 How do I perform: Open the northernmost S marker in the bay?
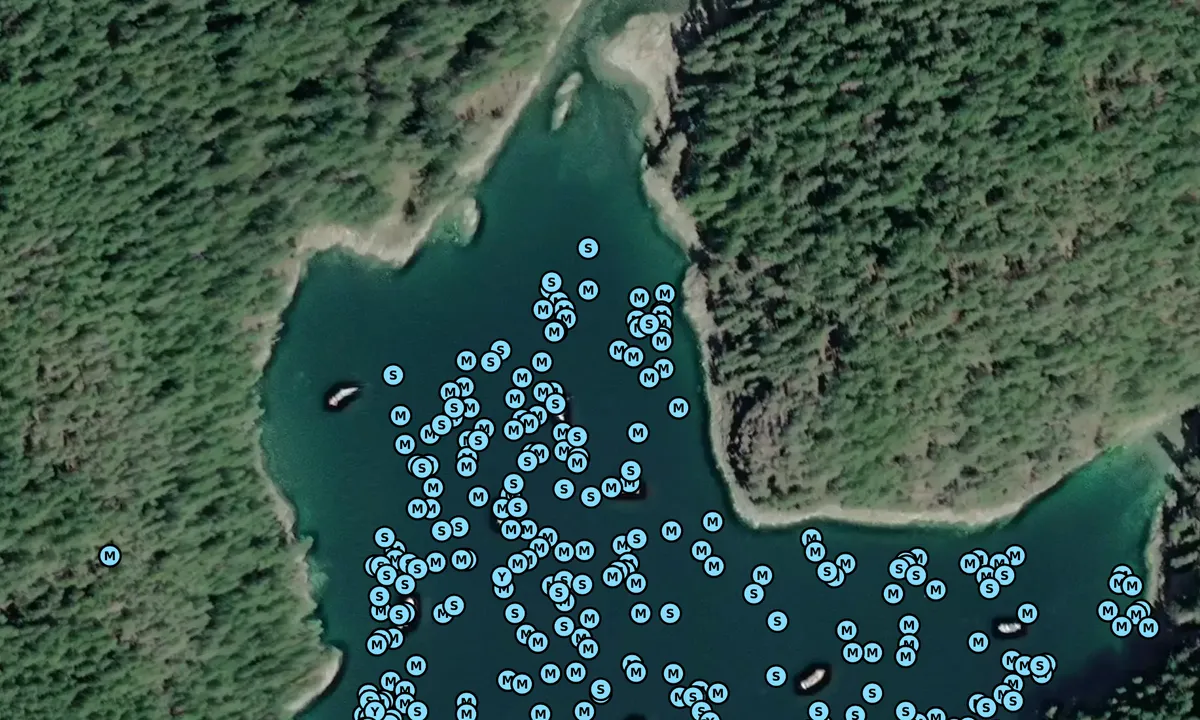click(x=588, y=248)
